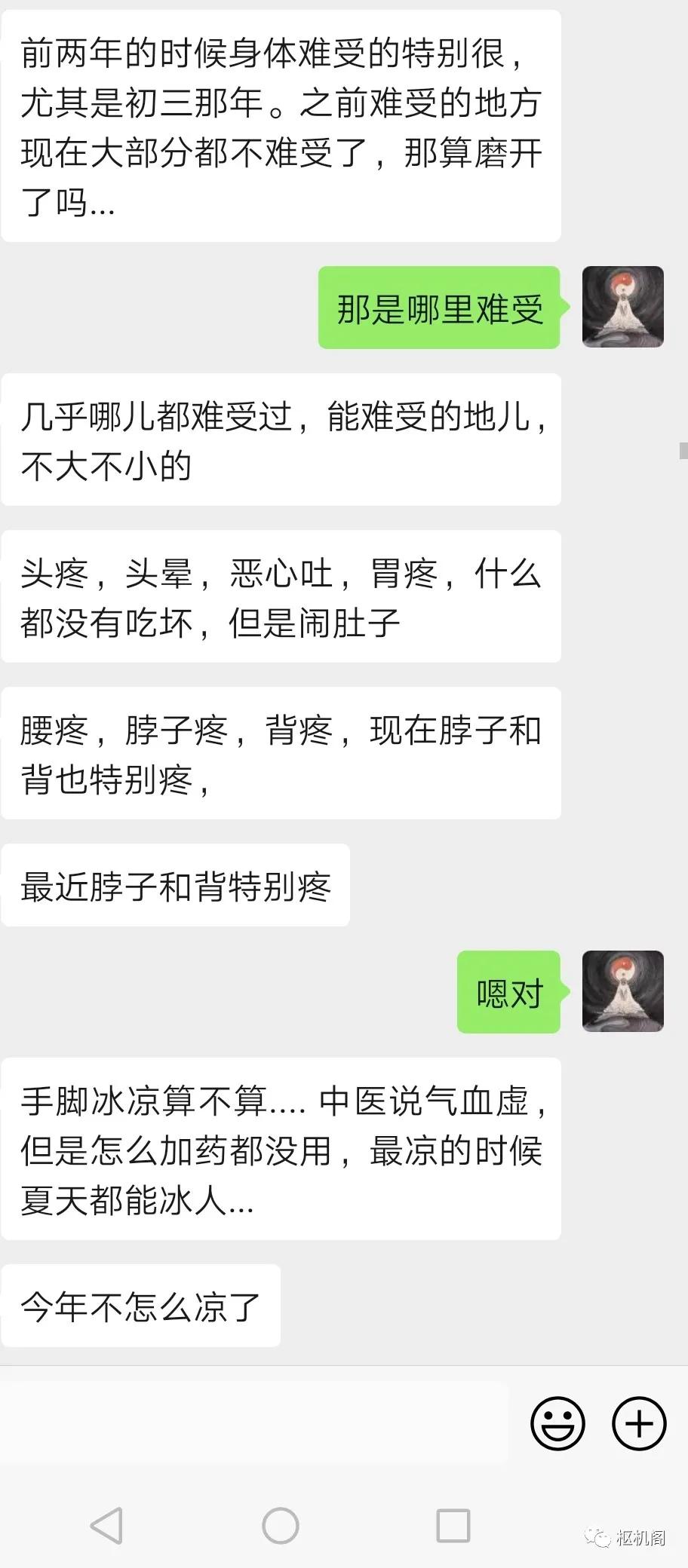Tap the avatar beside 嗯对
Screen dimensions: 688x1568
622,991
